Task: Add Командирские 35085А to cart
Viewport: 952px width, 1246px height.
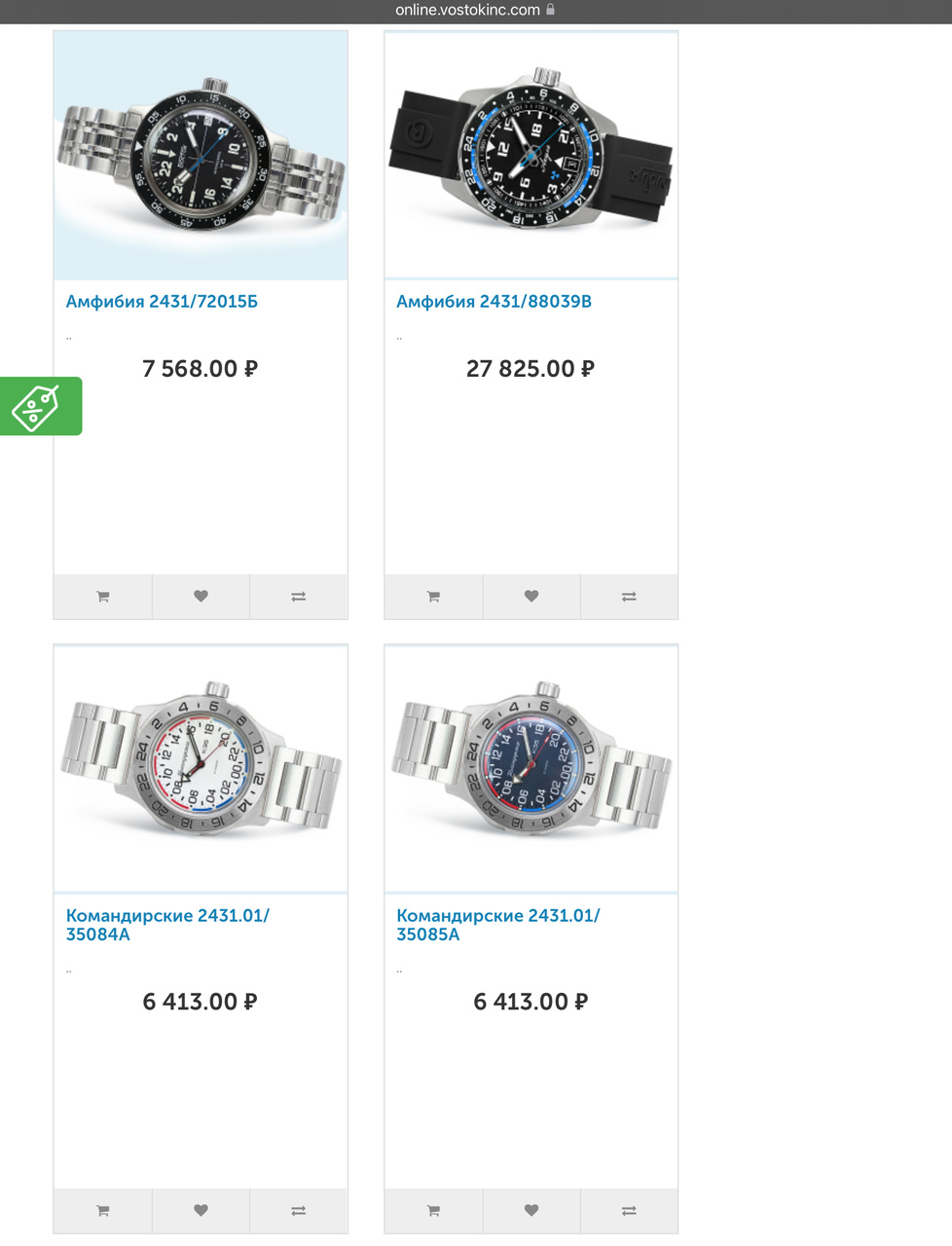Action: pos(433,1211)
